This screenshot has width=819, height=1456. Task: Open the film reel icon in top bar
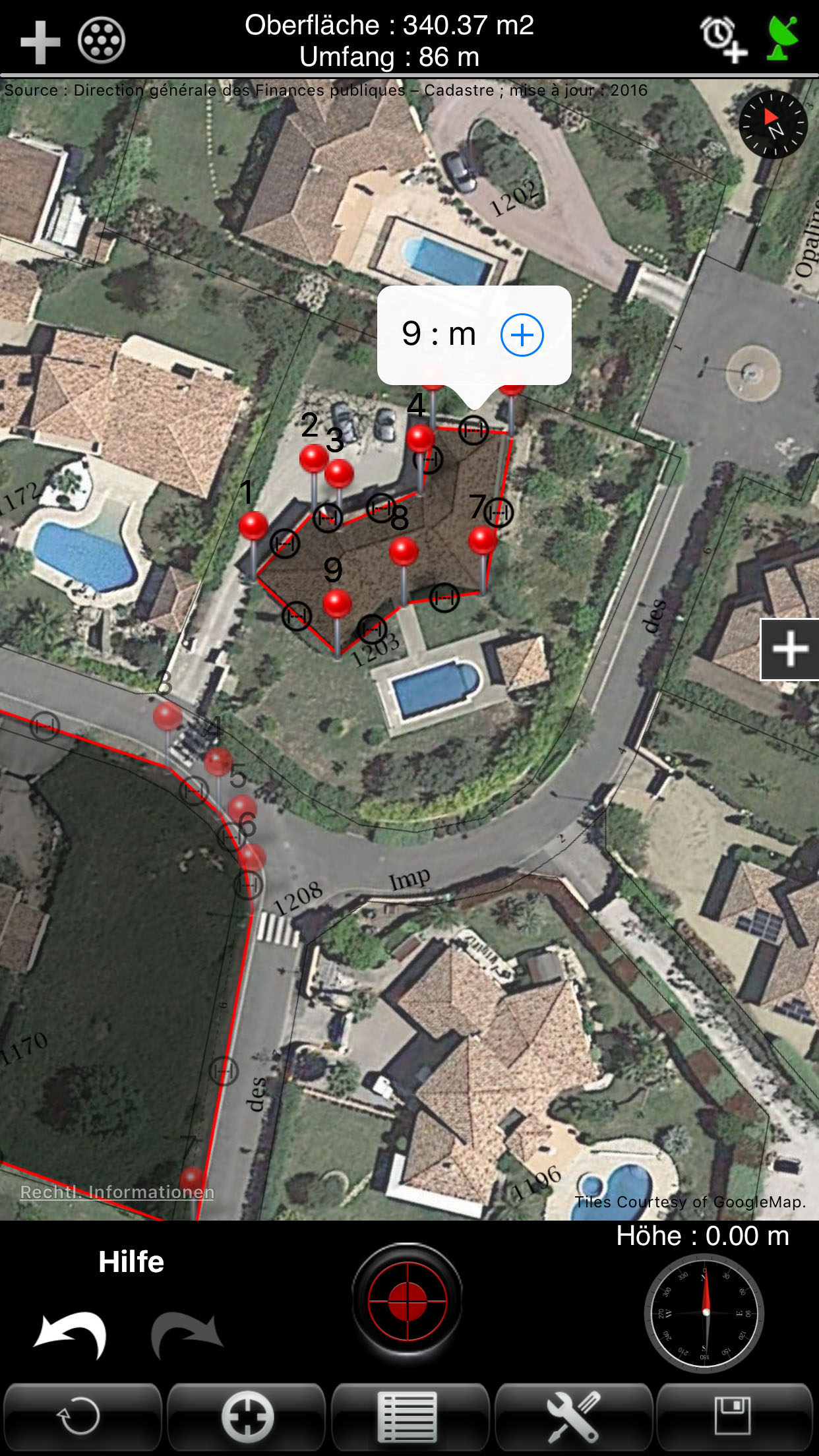coord(102,41)
